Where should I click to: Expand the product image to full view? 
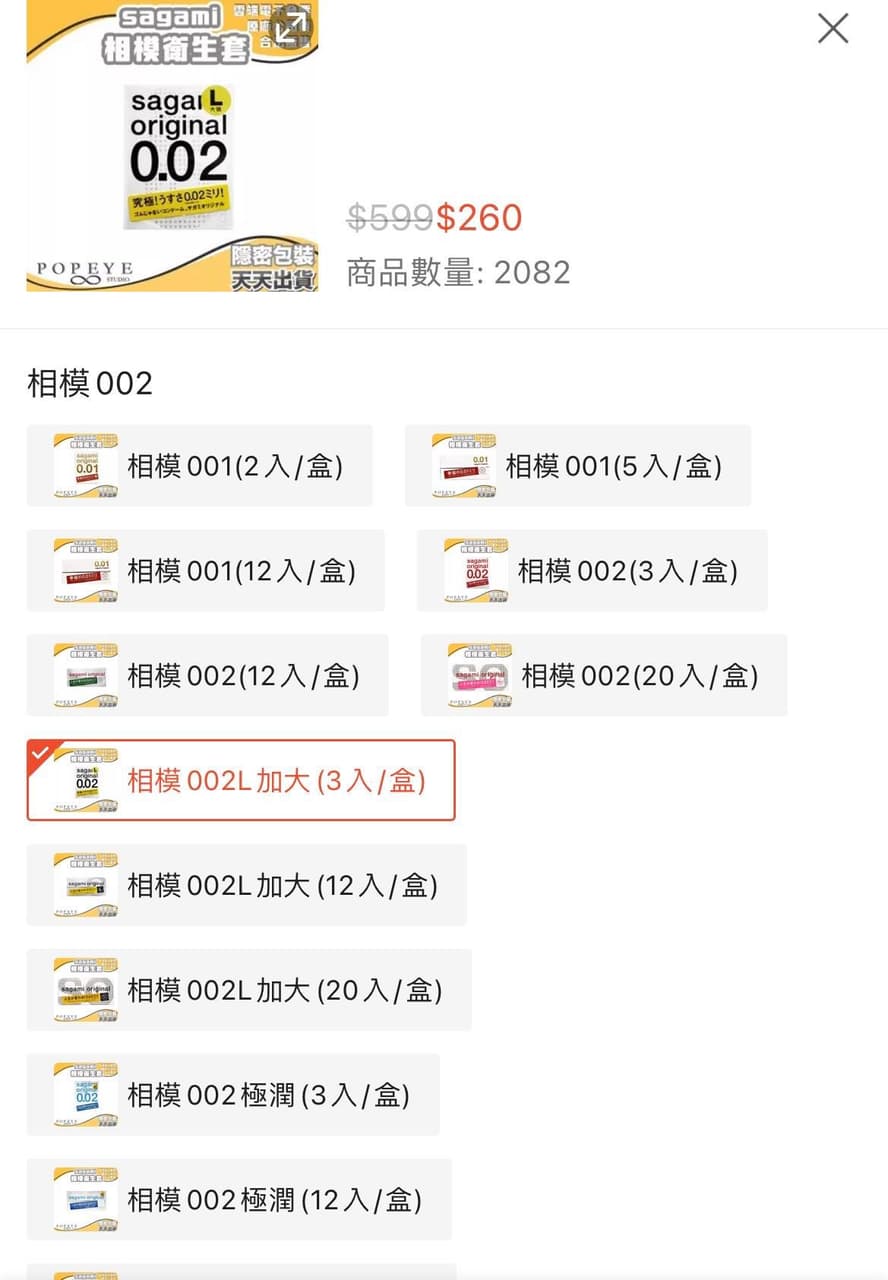(291, 27)
